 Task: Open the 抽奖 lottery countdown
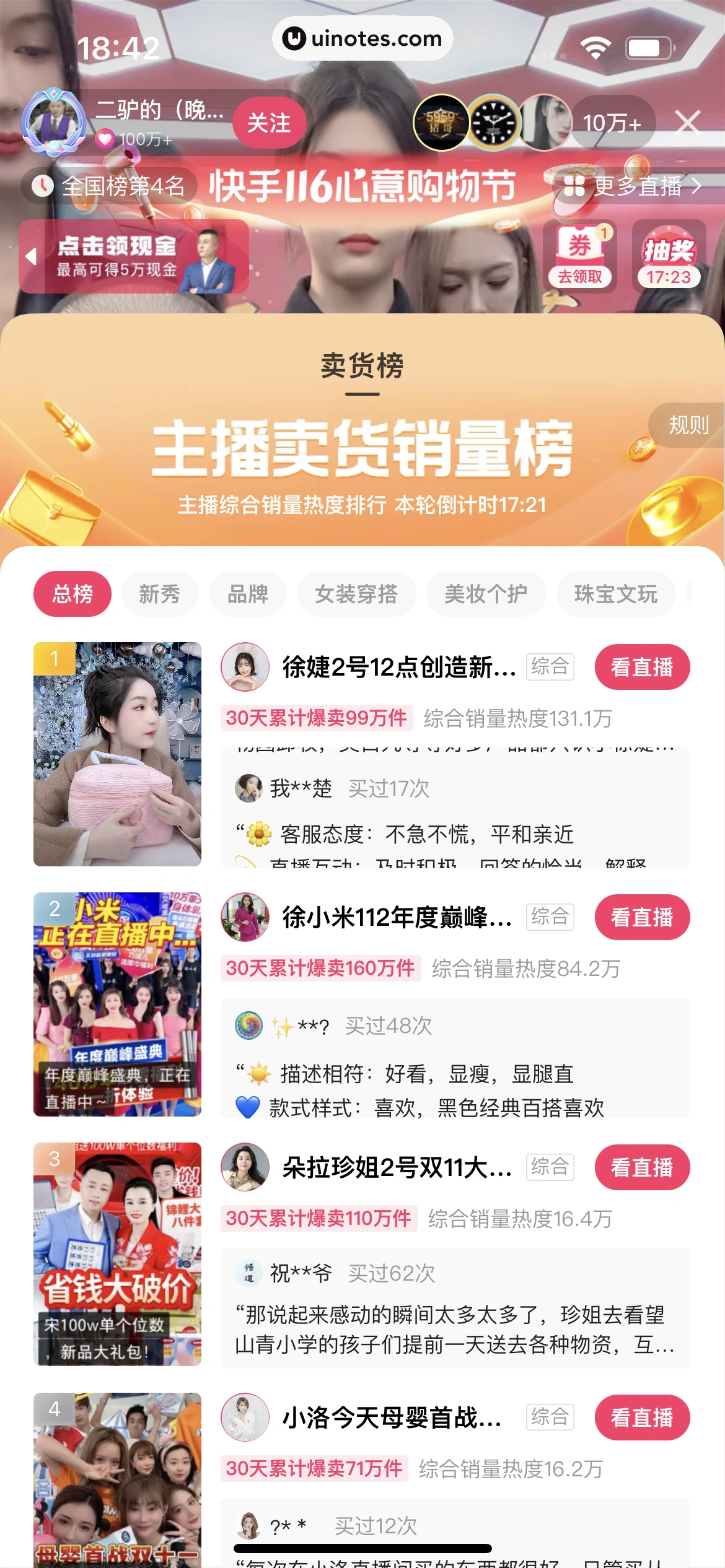pyautogui.click(x=669, y=257)
